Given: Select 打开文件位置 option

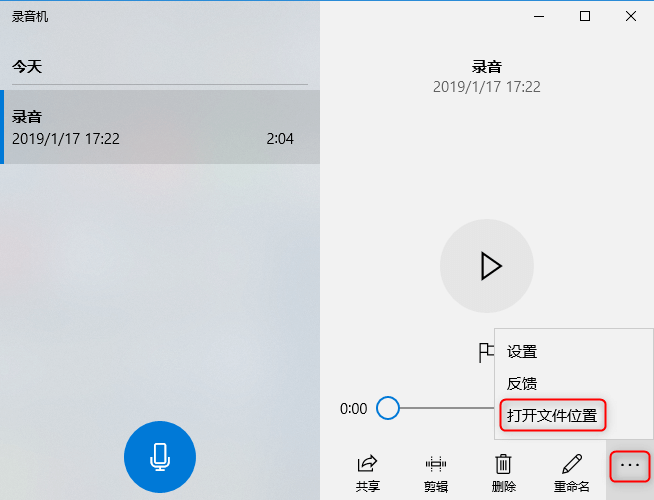Looking at the screenshot, I should [x=552, y=415].
